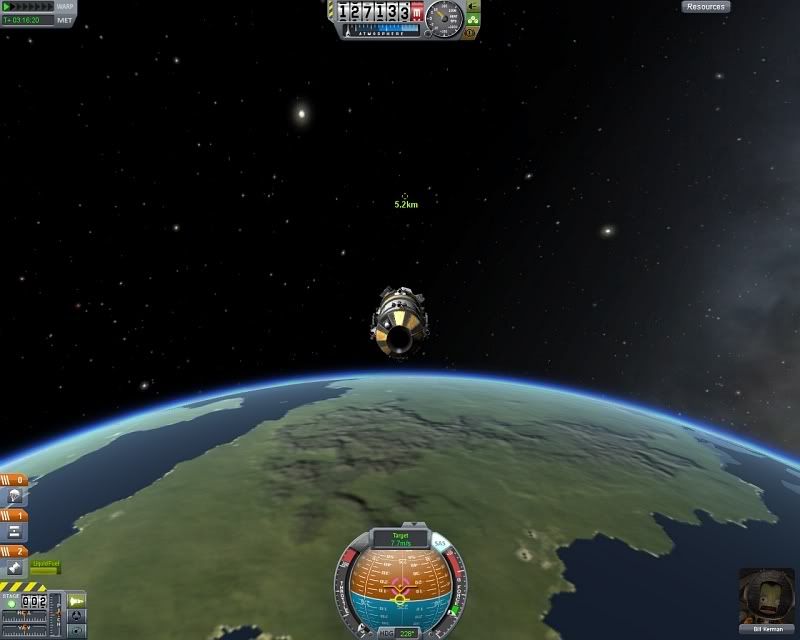Screen dimensions: 800x640
Task: Tap the decoupler icon in stage 1
Action: click(x=15, y=531)
